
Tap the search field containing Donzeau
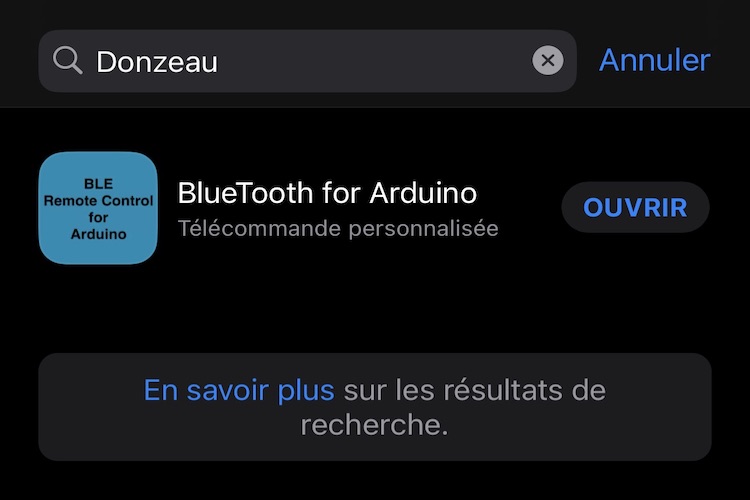click(300, 62)
